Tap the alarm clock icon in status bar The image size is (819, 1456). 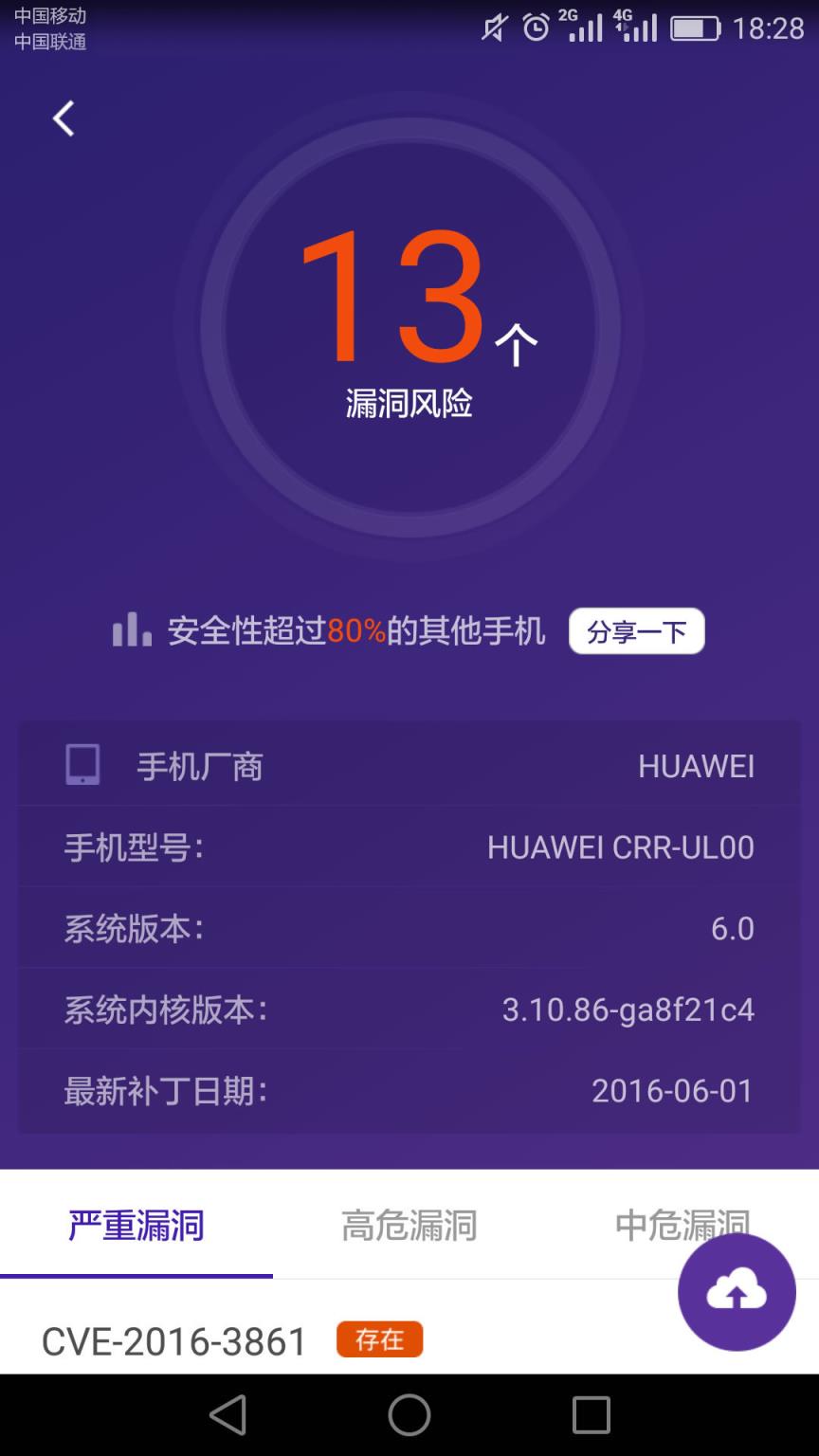(537, 28)
